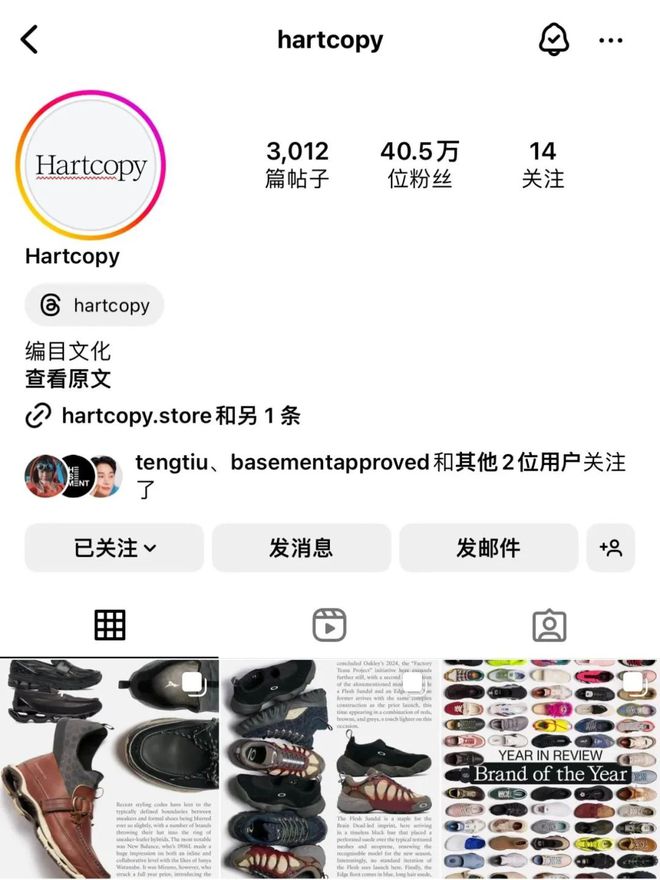Switch to the tagged posts tab

point(549,625)
